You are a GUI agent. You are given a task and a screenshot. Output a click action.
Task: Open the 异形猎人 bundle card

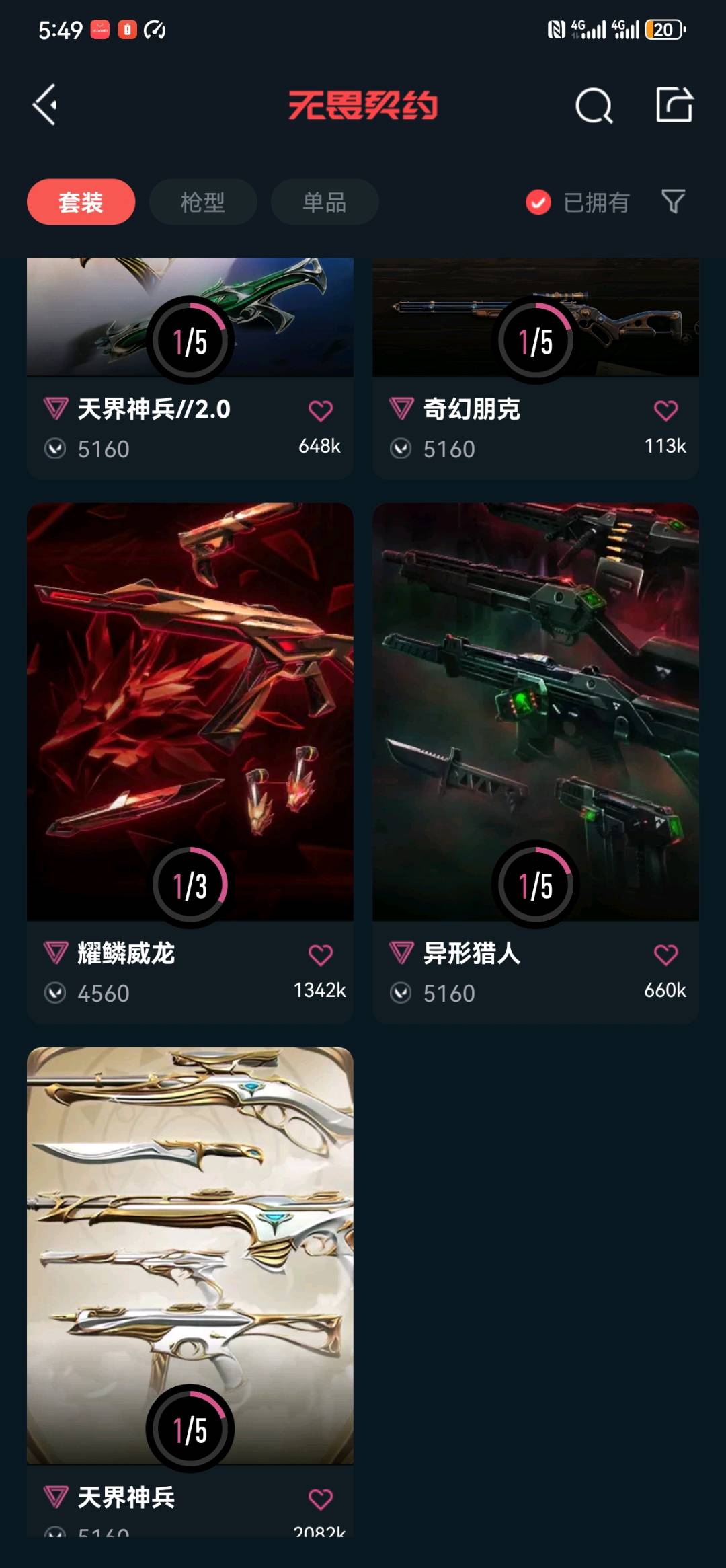536,763
